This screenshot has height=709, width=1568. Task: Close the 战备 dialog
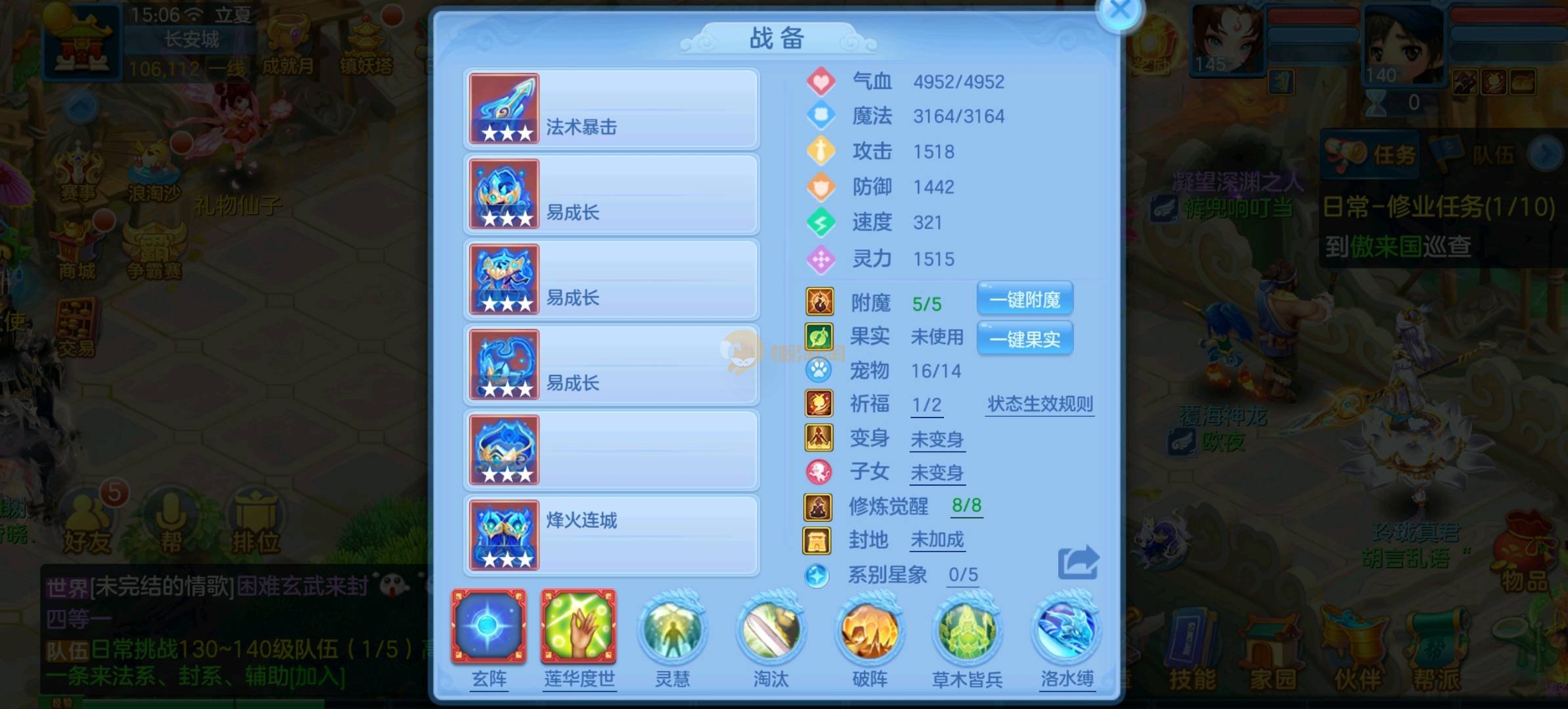coord(1119,11)
